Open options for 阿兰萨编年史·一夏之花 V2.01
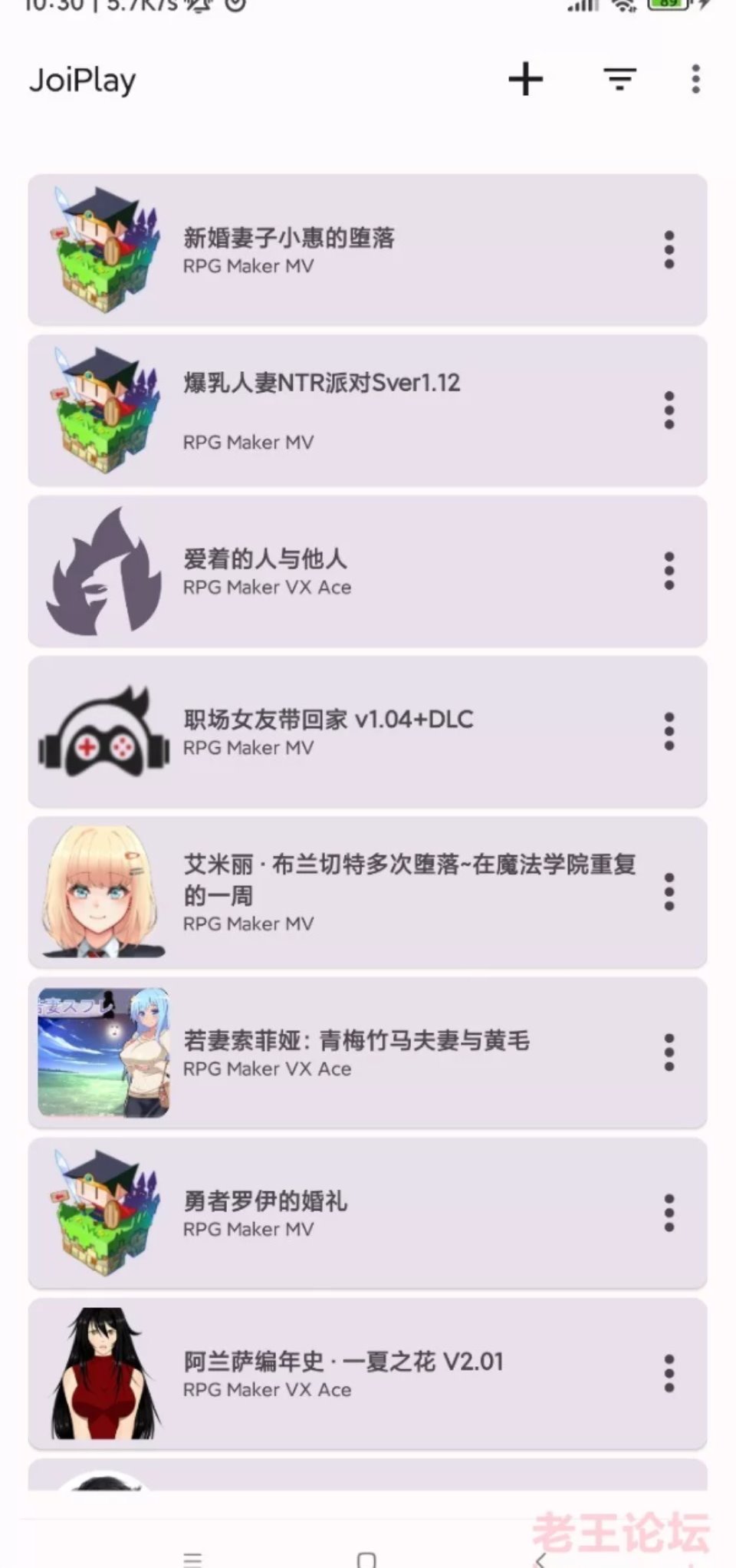Viewport: 736px width, 1568px height. (x=669, y=1373)
